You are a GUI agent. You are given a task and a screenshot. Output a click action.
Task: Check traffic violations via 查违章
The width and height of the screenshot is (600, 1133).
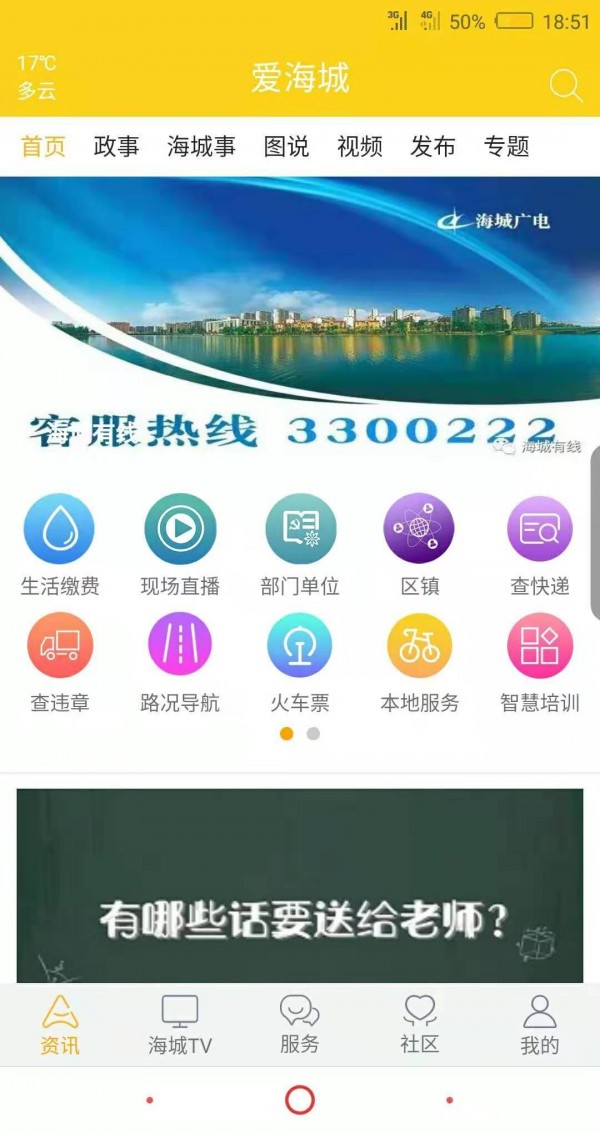click(x=59, y=647)
